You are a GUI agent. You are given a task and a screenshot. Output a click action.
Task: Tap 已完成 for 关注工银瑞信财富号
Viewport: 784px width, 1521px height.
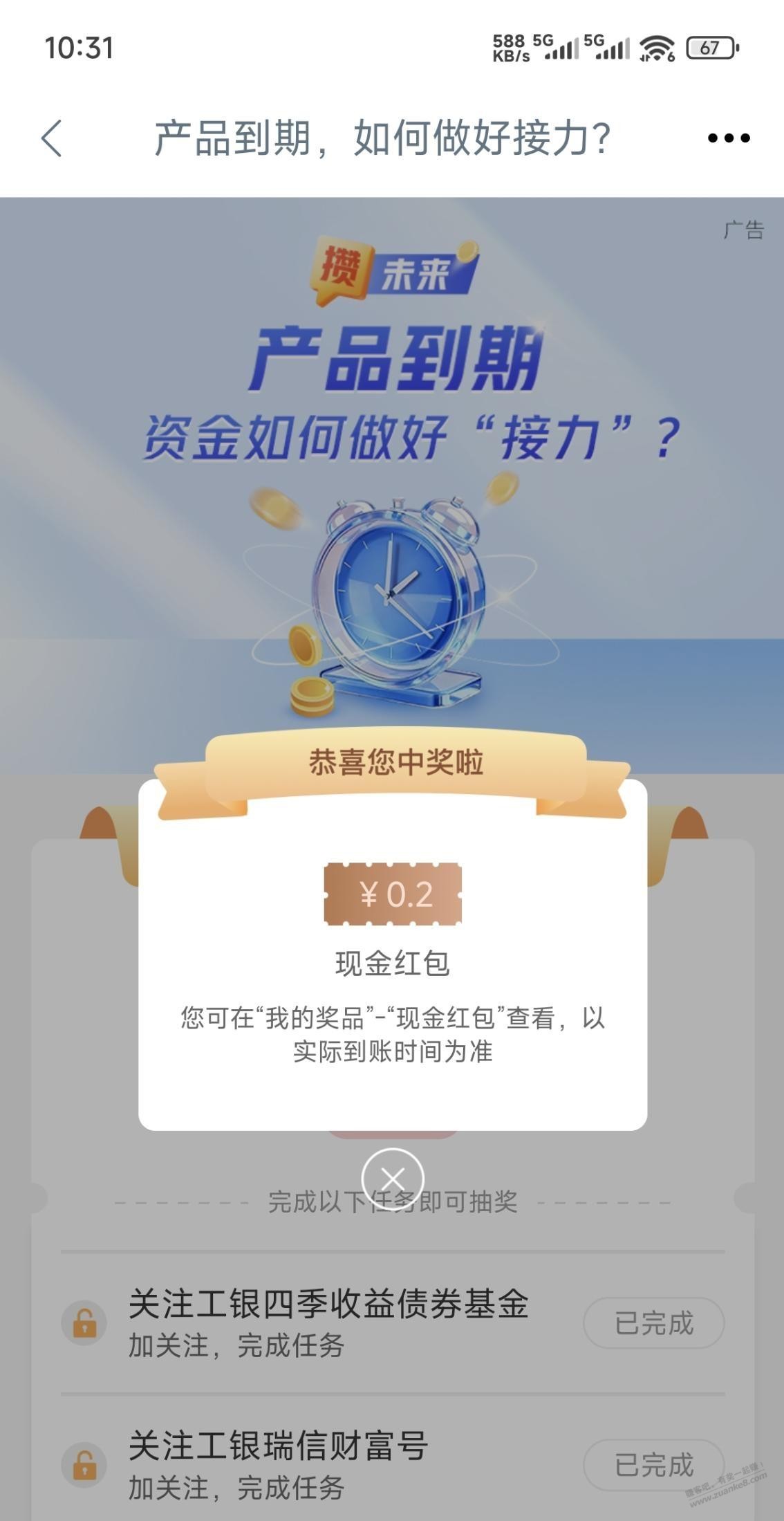point(653,1464)
